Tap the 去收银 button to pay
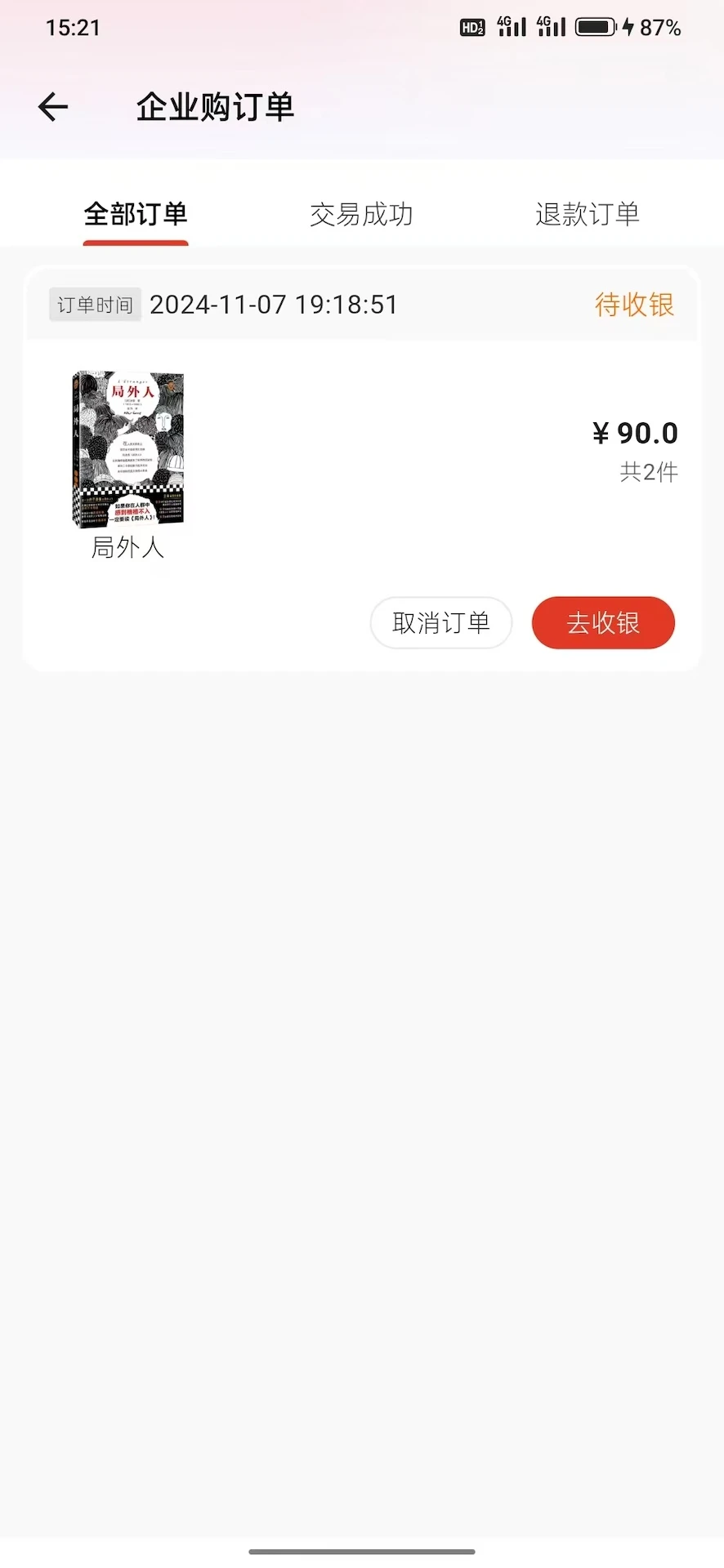Viewport: 724px width, 1568px height. [x=602, y=622]
